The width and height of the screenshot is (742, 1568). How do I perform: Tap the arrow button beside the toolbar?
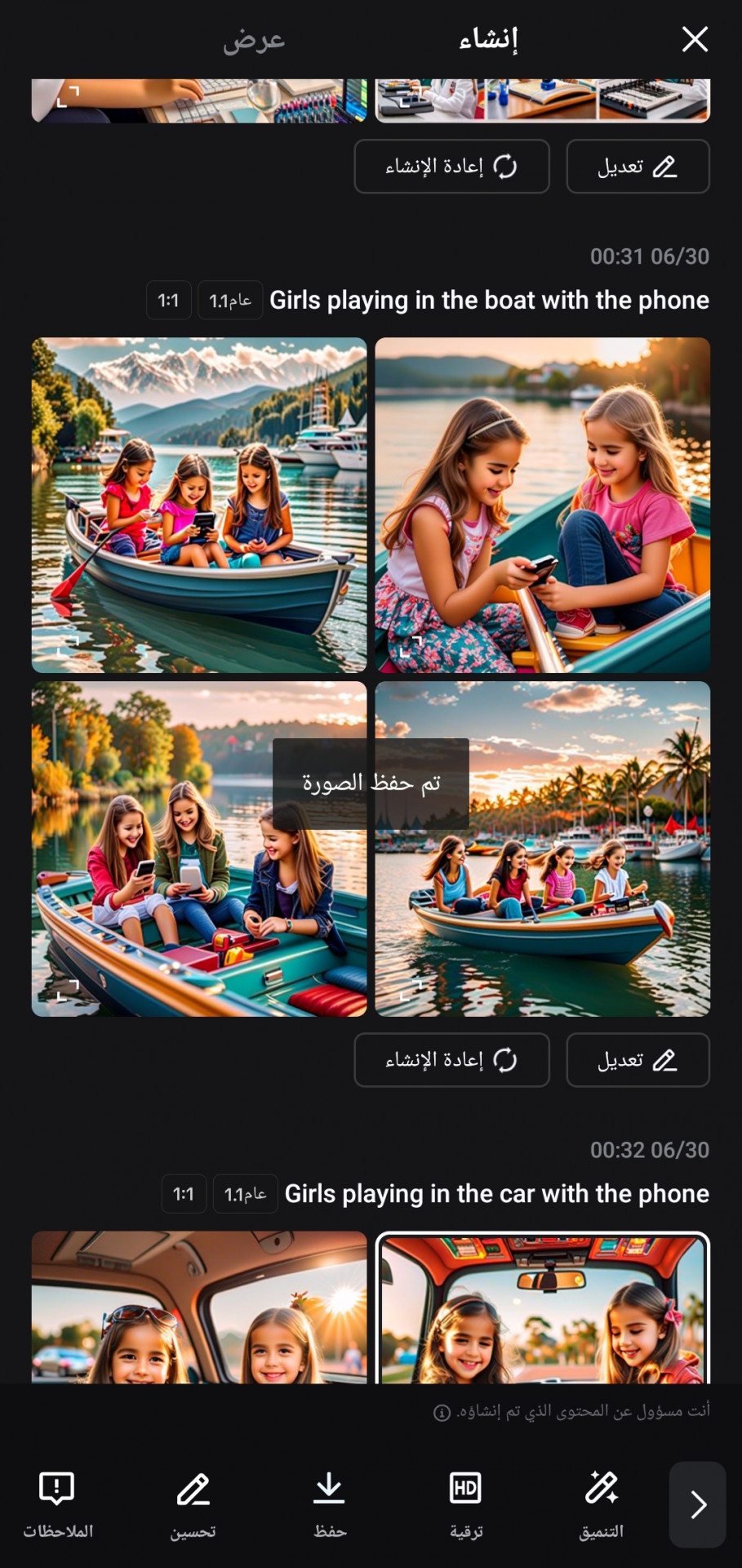(x=697, y=1504)
